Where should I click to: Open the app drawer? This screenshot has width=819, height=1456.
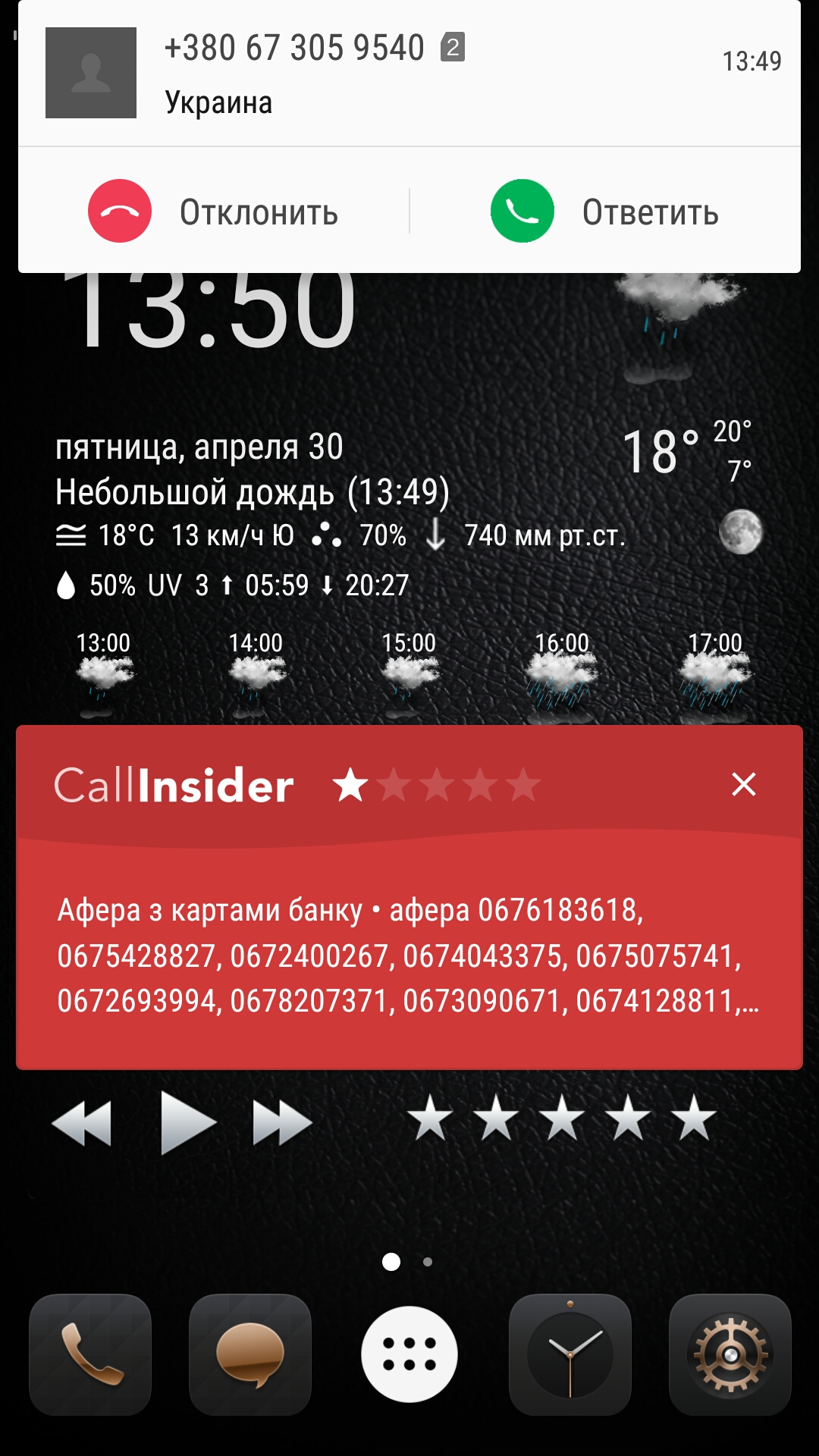[409, 1354]
